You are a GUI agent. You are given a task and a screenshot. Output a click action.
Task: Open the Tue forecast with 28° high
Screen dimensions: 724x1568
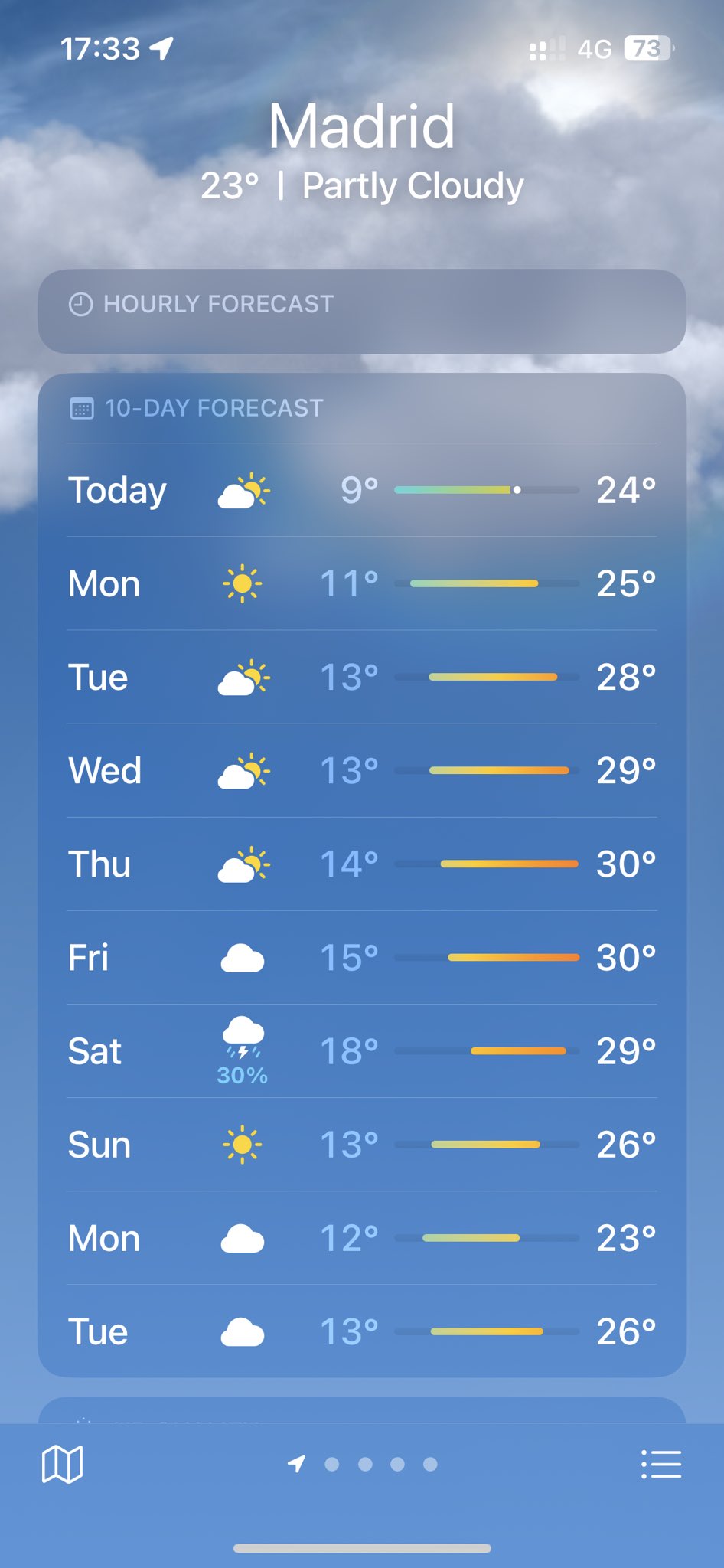pos(361,677)
